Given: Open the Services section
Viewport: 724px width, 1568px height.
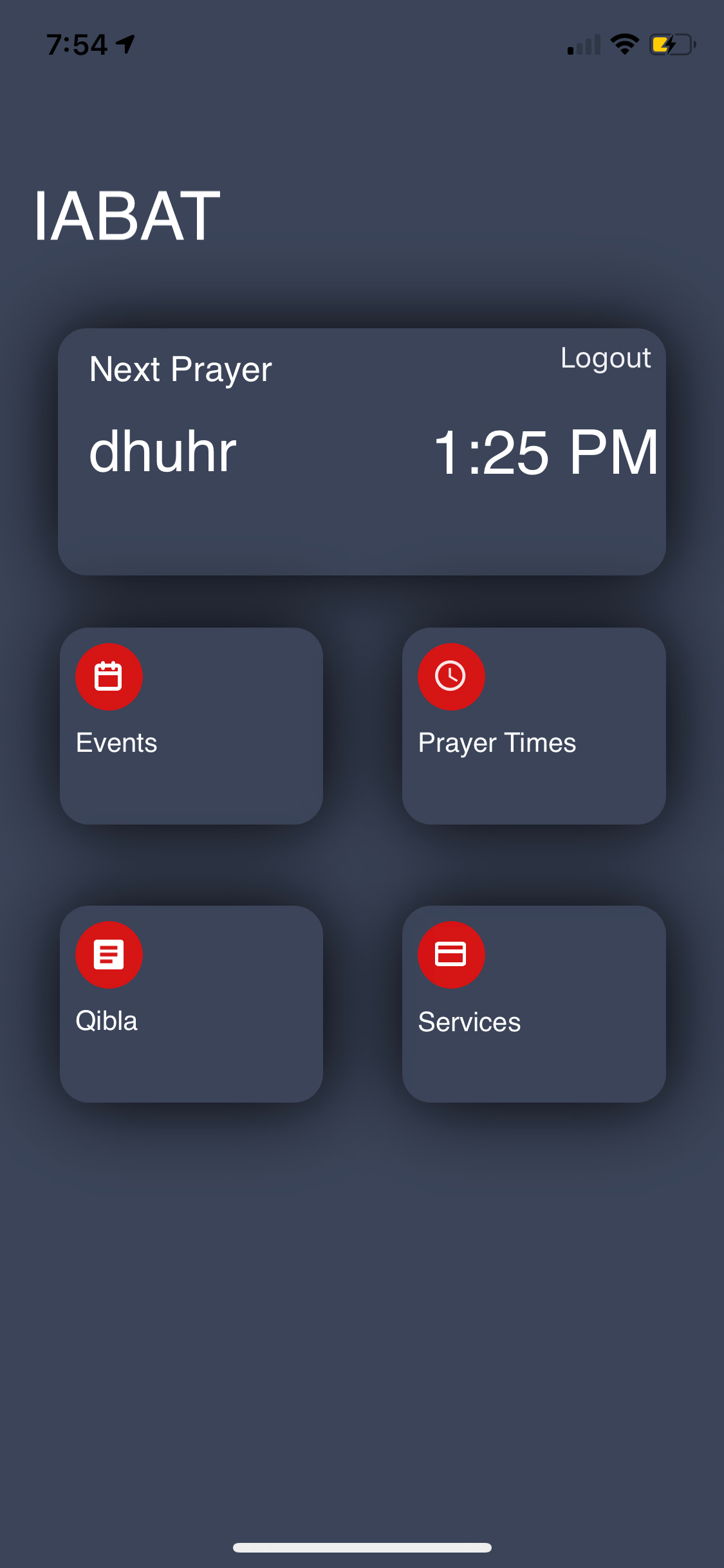Looking at the screenshot, I should tap(534, 1004).
